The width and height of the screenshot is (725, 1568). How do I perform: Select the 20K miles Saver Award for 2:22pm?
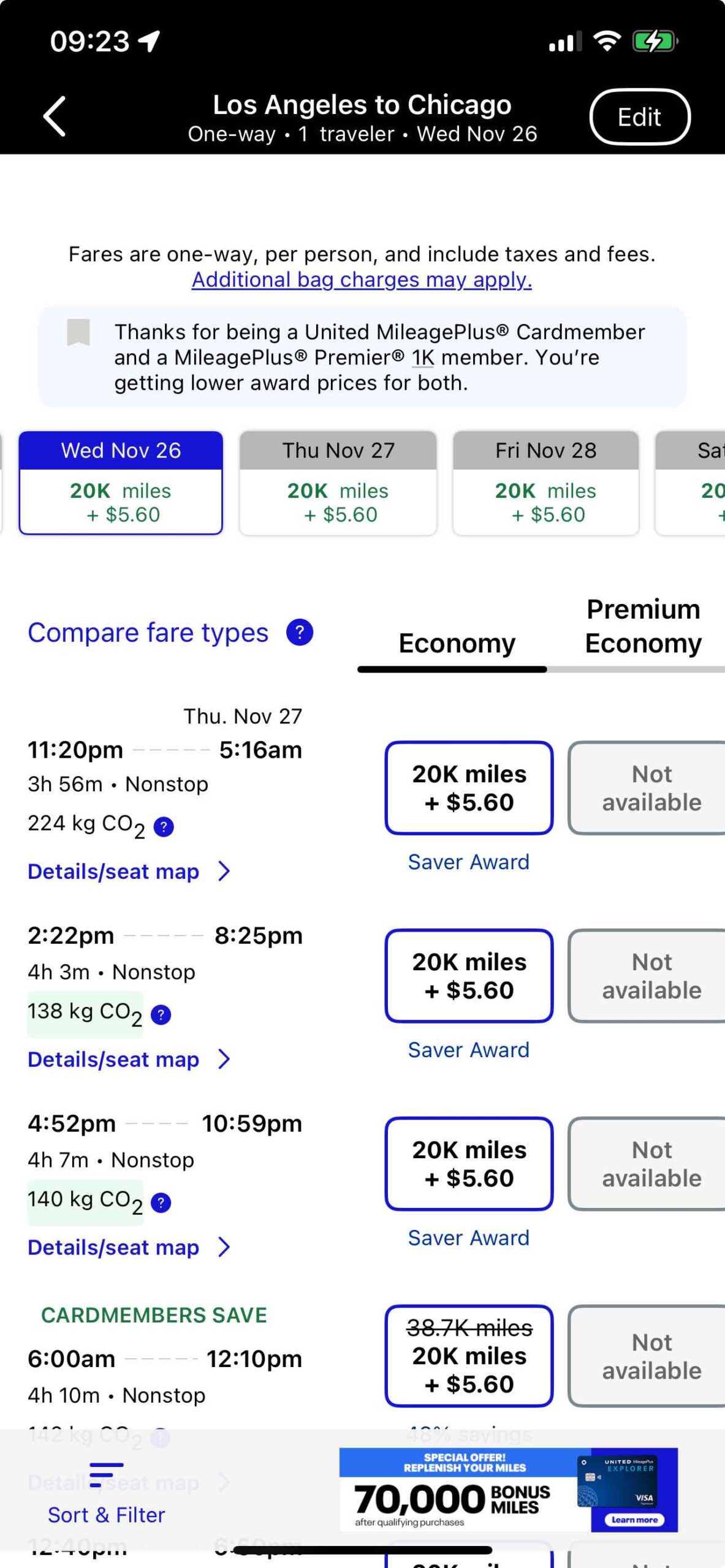coord(468,975)
